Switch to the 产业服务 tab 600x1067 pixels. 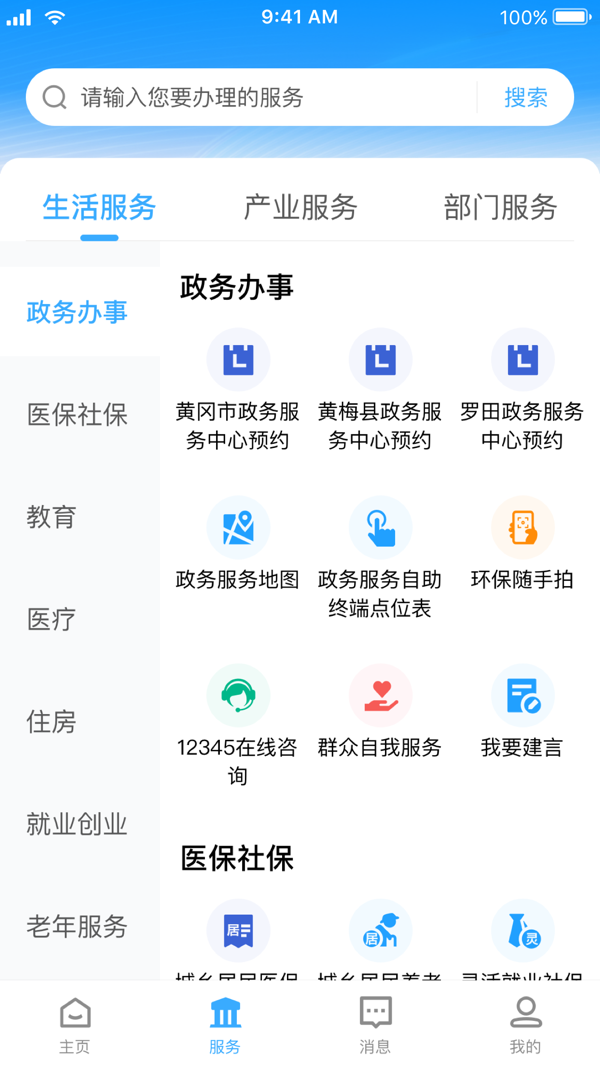pos(300,208)
